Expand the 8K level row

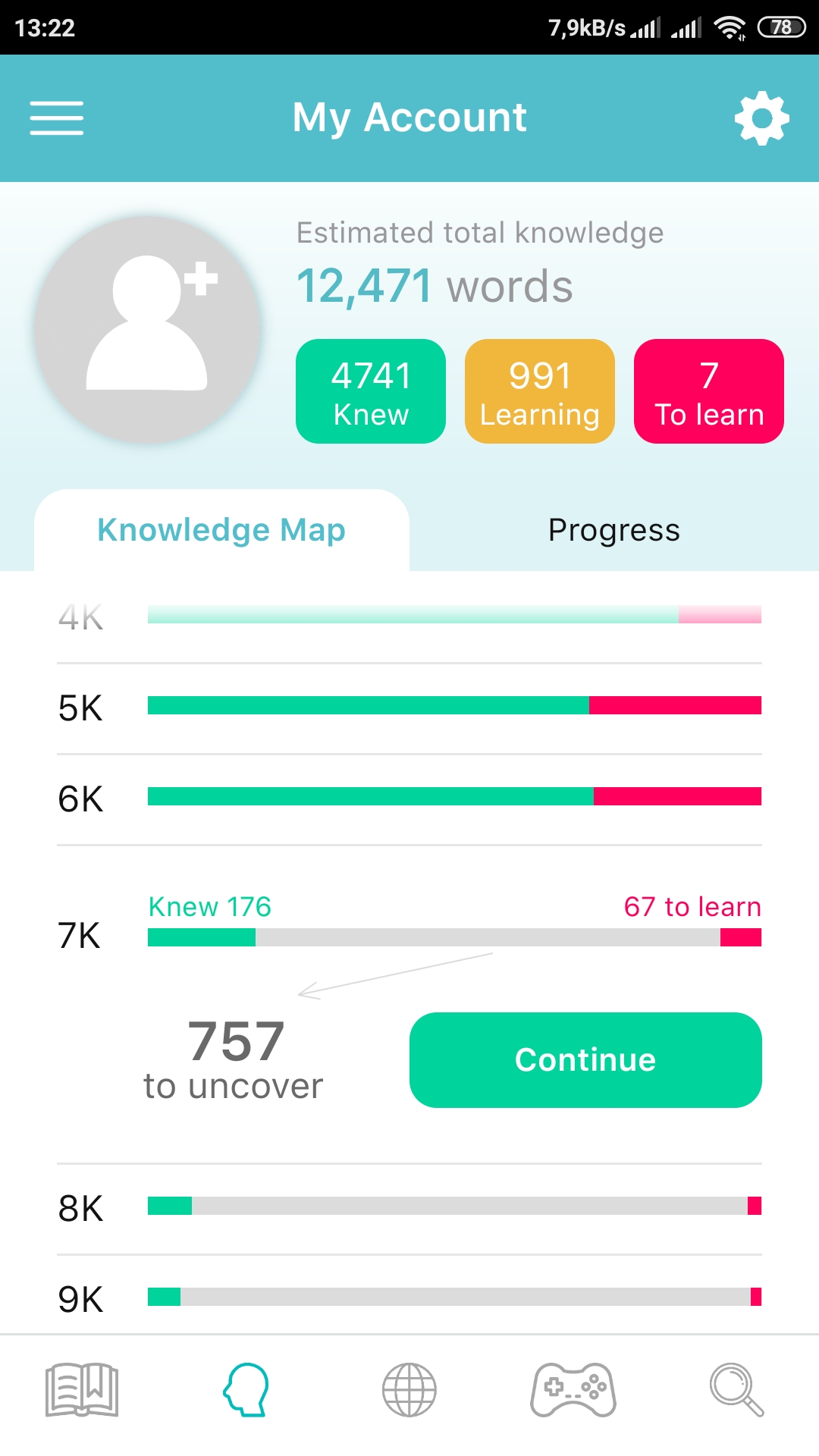click(409, 1207)
